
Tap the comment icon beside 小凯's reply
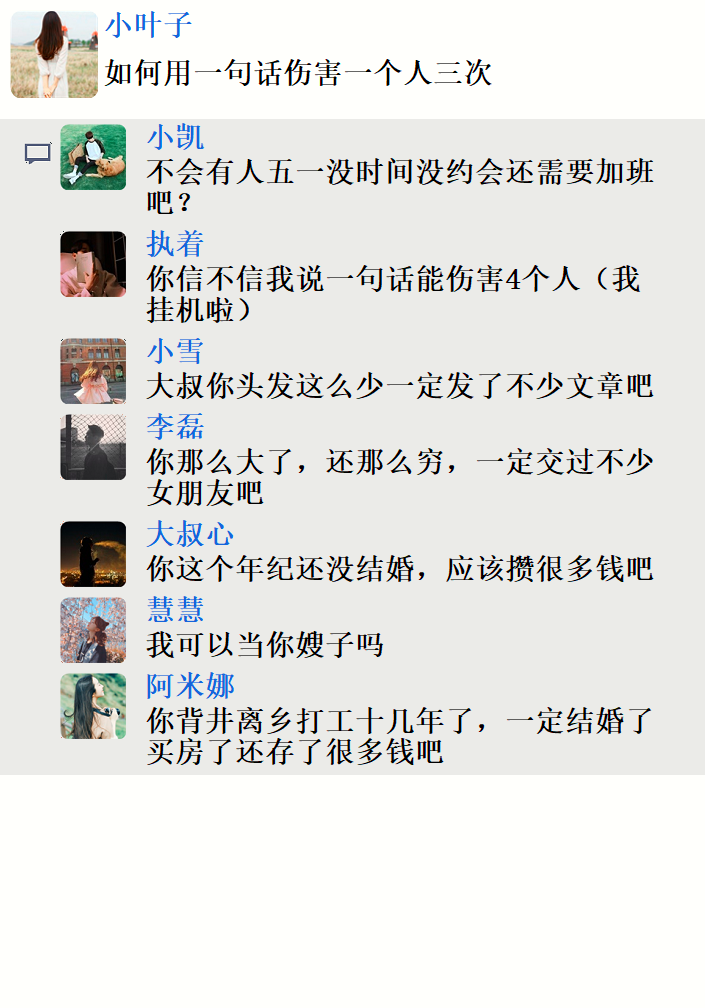pyautogui.click(x=37, y=153)
